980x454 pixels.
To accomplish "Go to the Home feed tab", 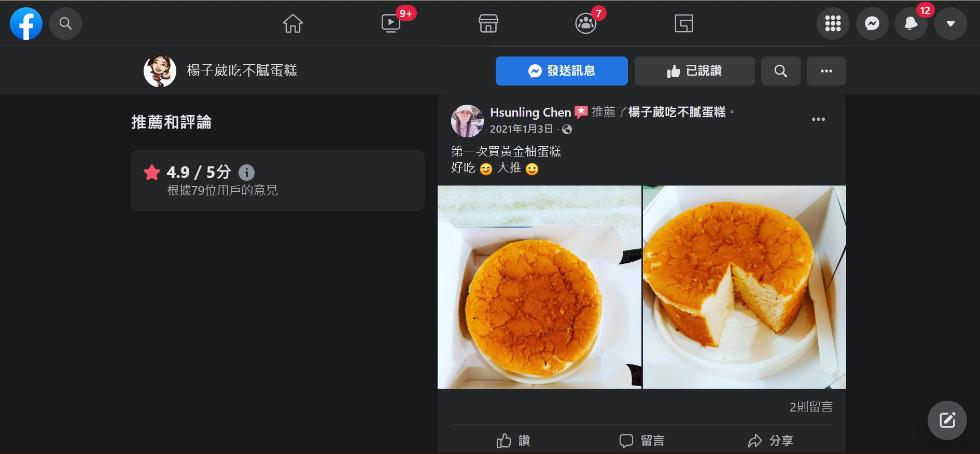I will point(292,23).
